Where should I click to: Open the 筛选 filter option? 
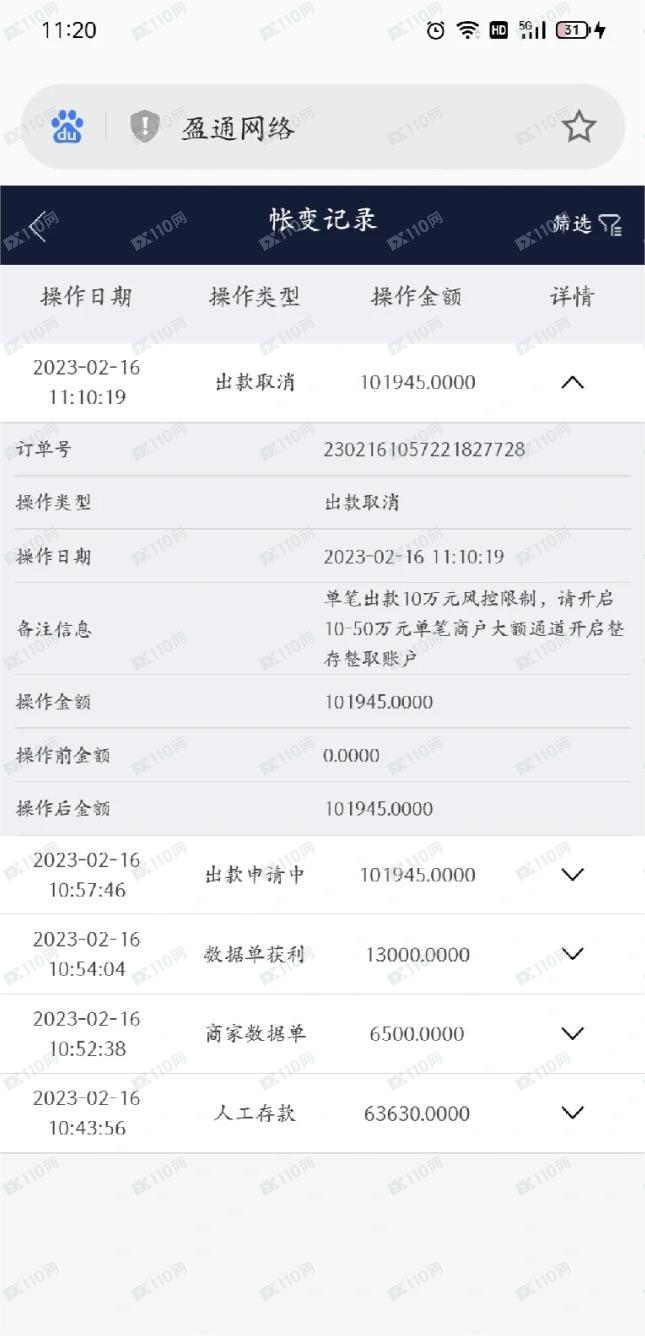[587, 224]
